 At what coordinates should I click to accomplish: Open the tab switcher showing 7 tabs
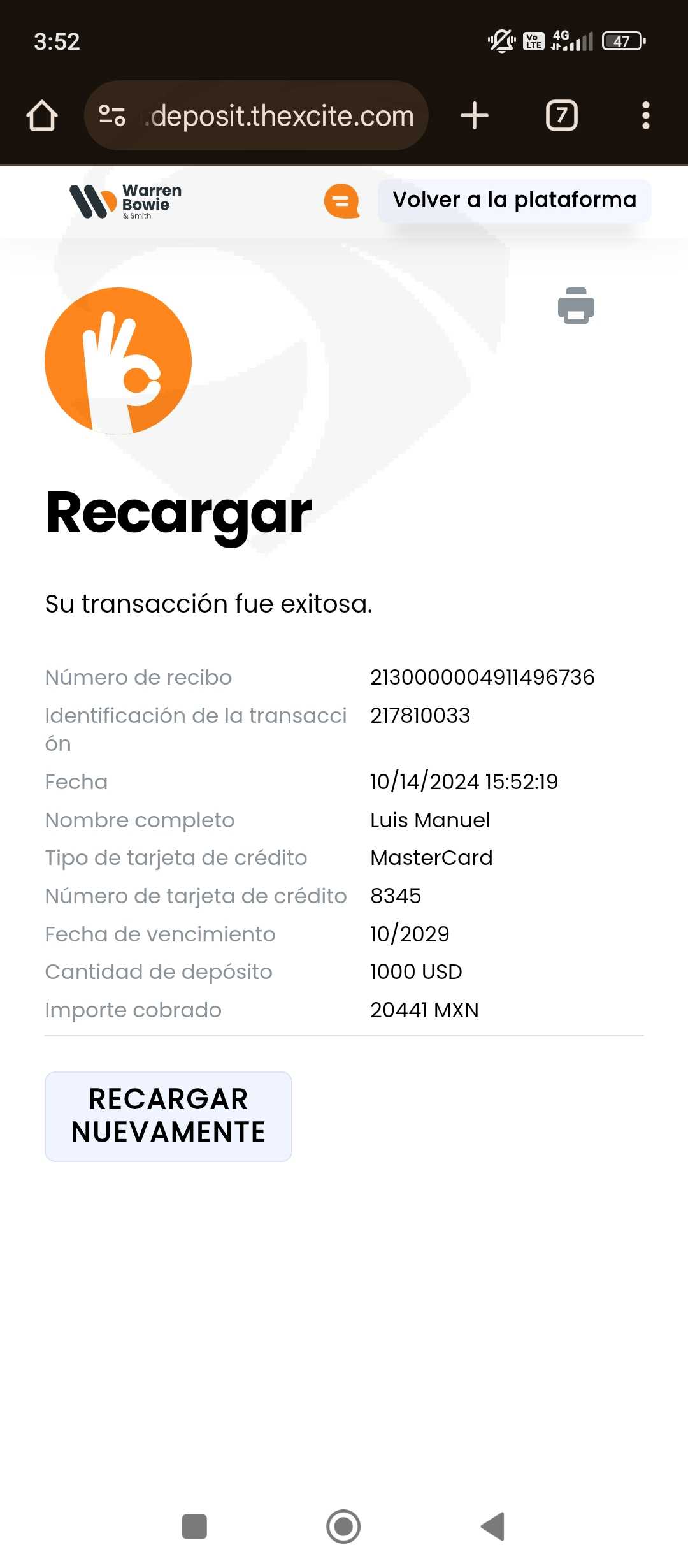[x=562, y=115]
